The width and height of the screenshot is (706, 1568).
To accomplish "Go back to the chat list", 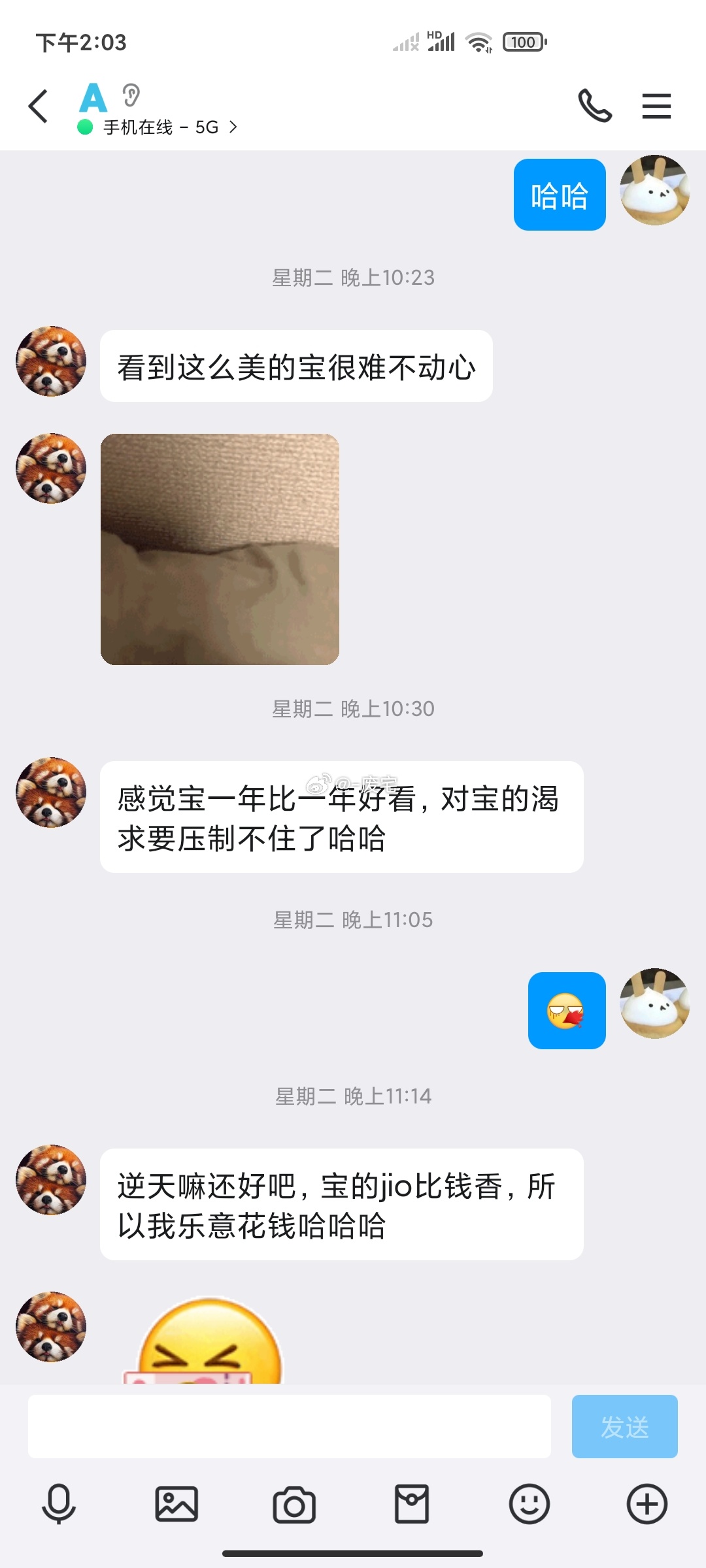I will [39, 106].
